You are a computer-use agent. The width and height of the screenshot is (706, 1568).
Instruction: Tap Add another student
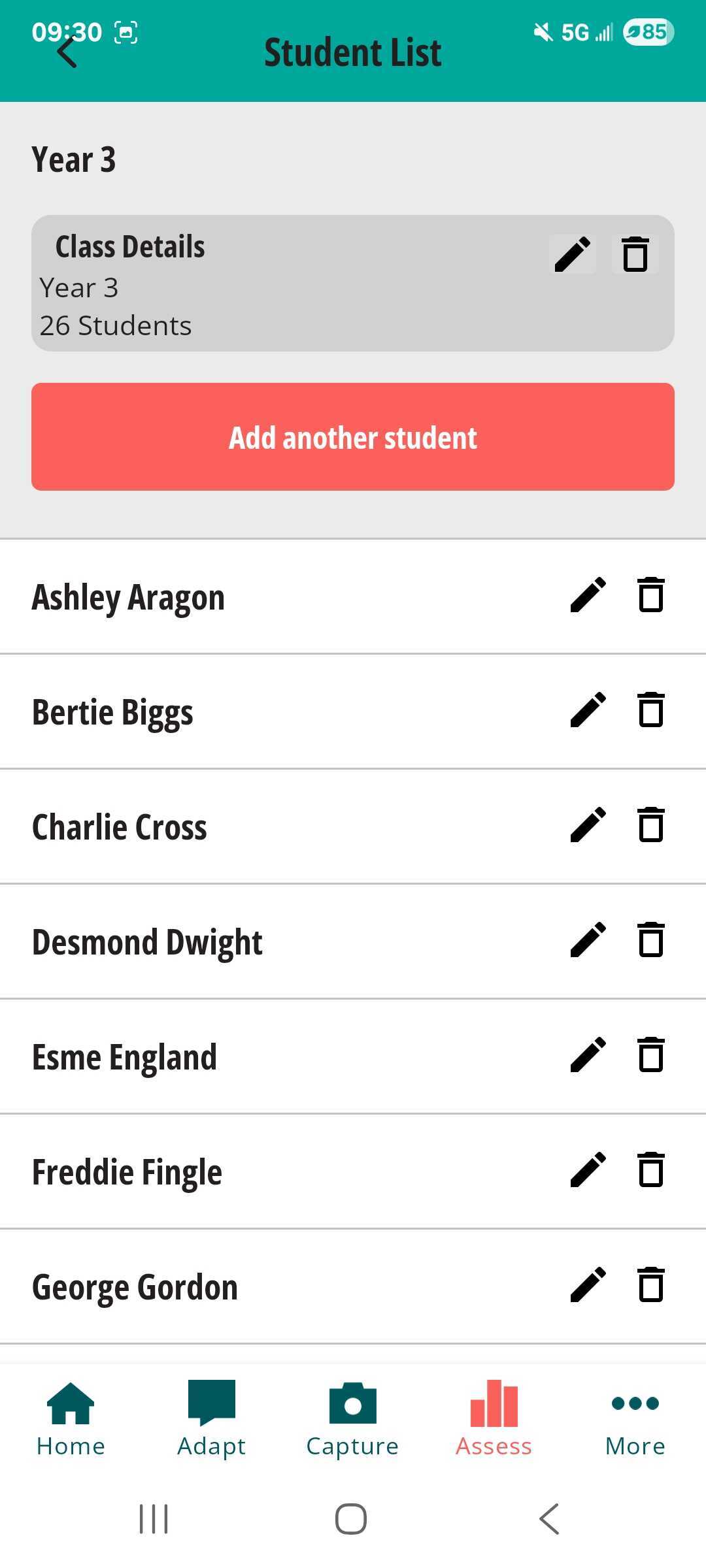point(353,437)
